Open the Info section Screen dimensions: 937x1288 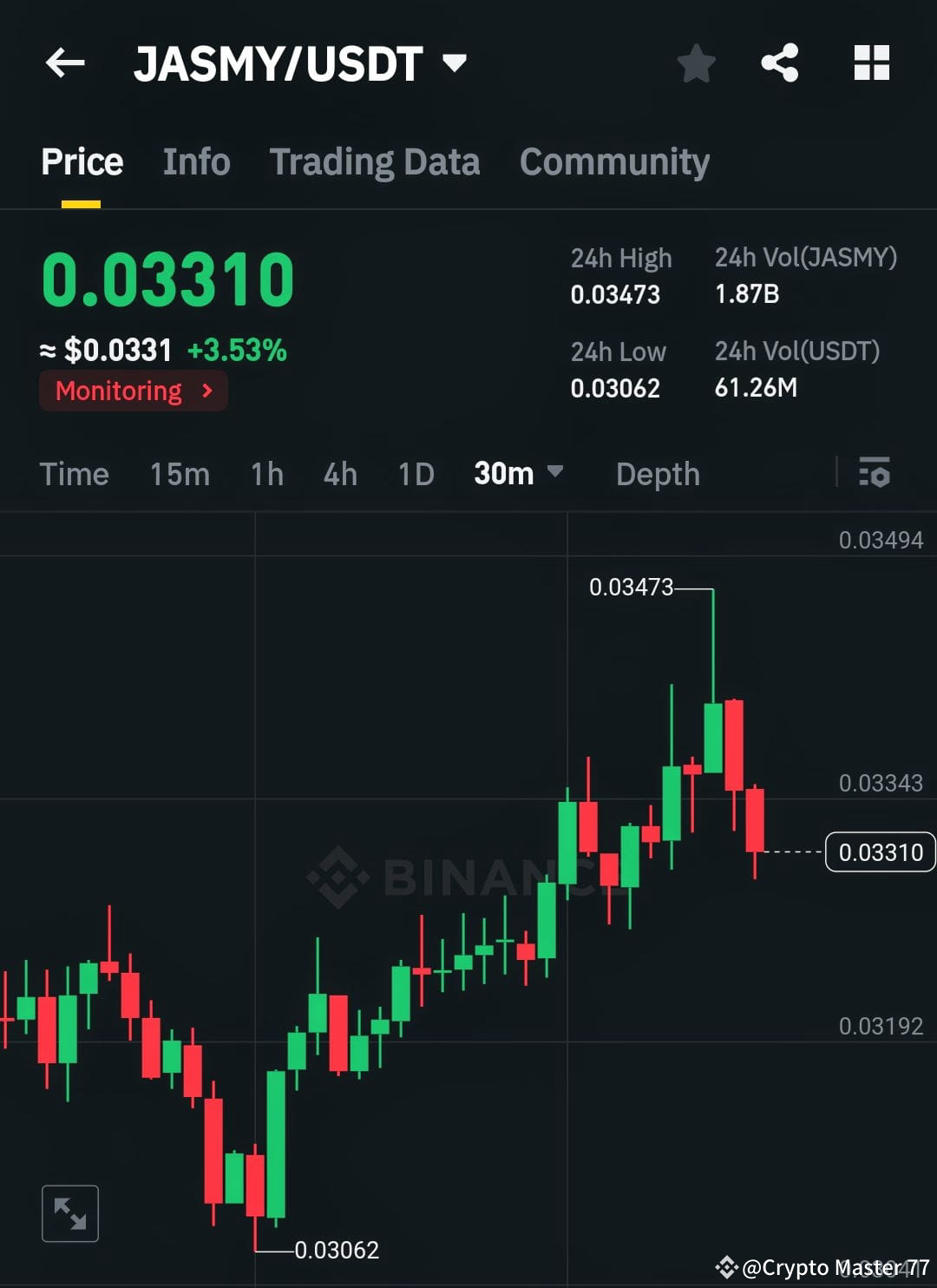(x=196, y=161)
